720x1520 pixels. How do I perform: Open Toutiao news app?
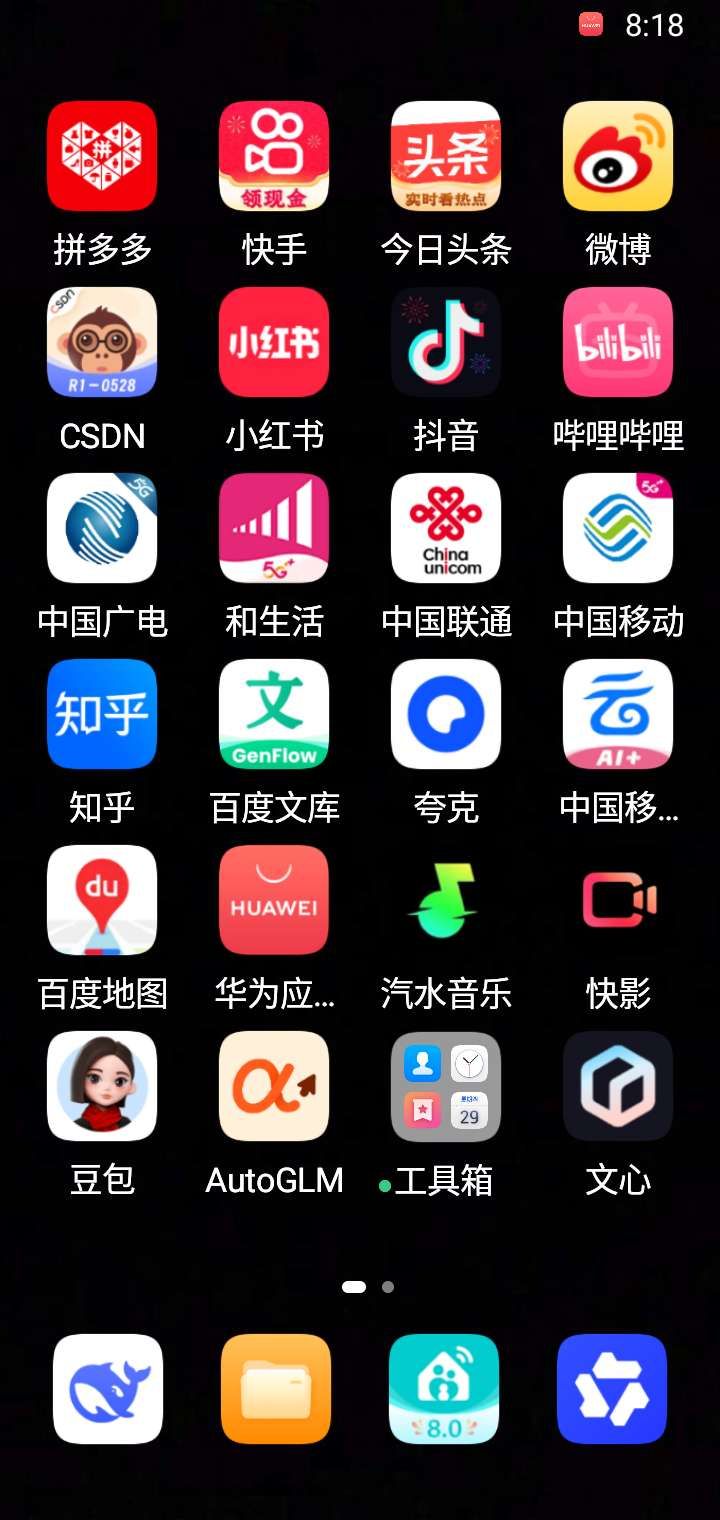click(x=445, y=157)
